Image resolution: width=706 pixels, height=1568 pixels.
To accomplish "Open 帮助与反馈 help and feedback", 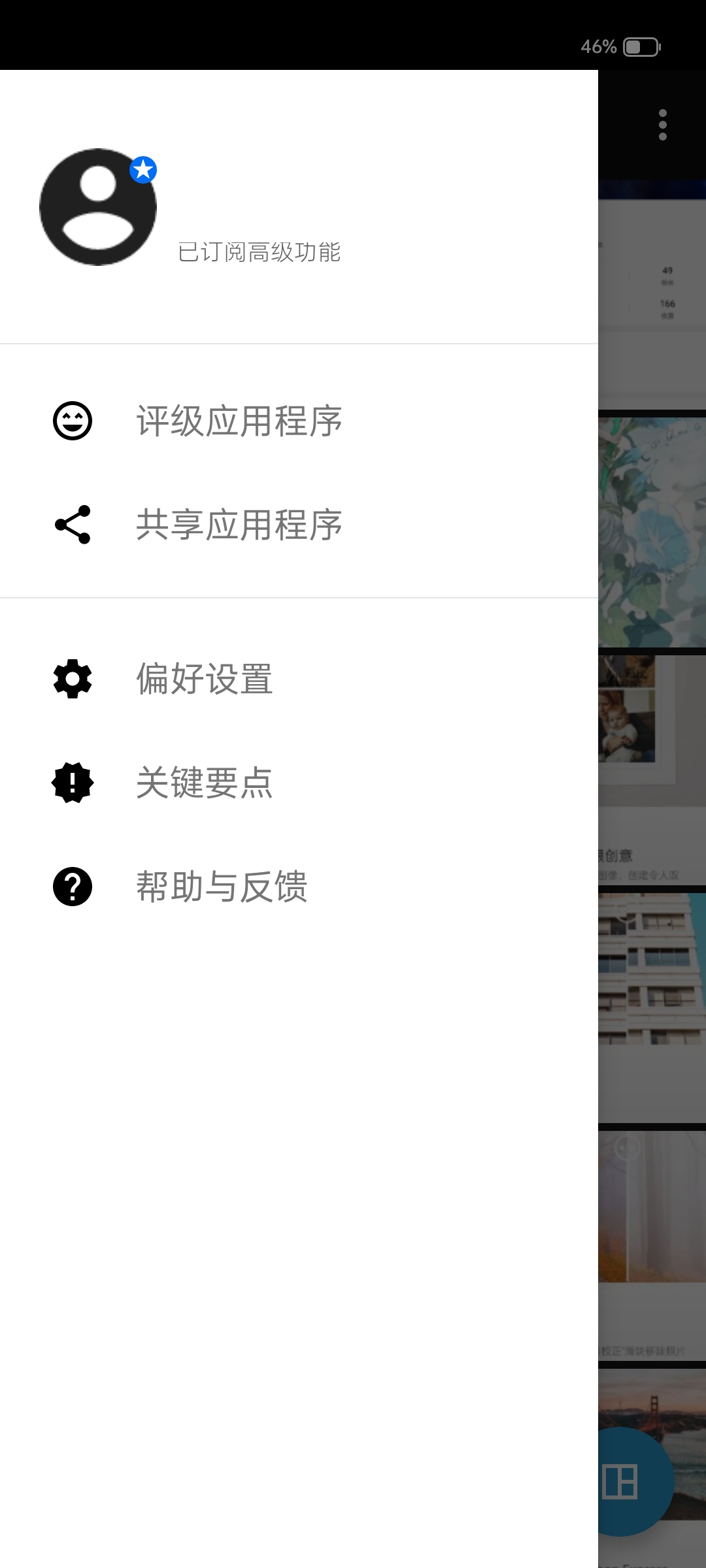I will tap(222, 887).
